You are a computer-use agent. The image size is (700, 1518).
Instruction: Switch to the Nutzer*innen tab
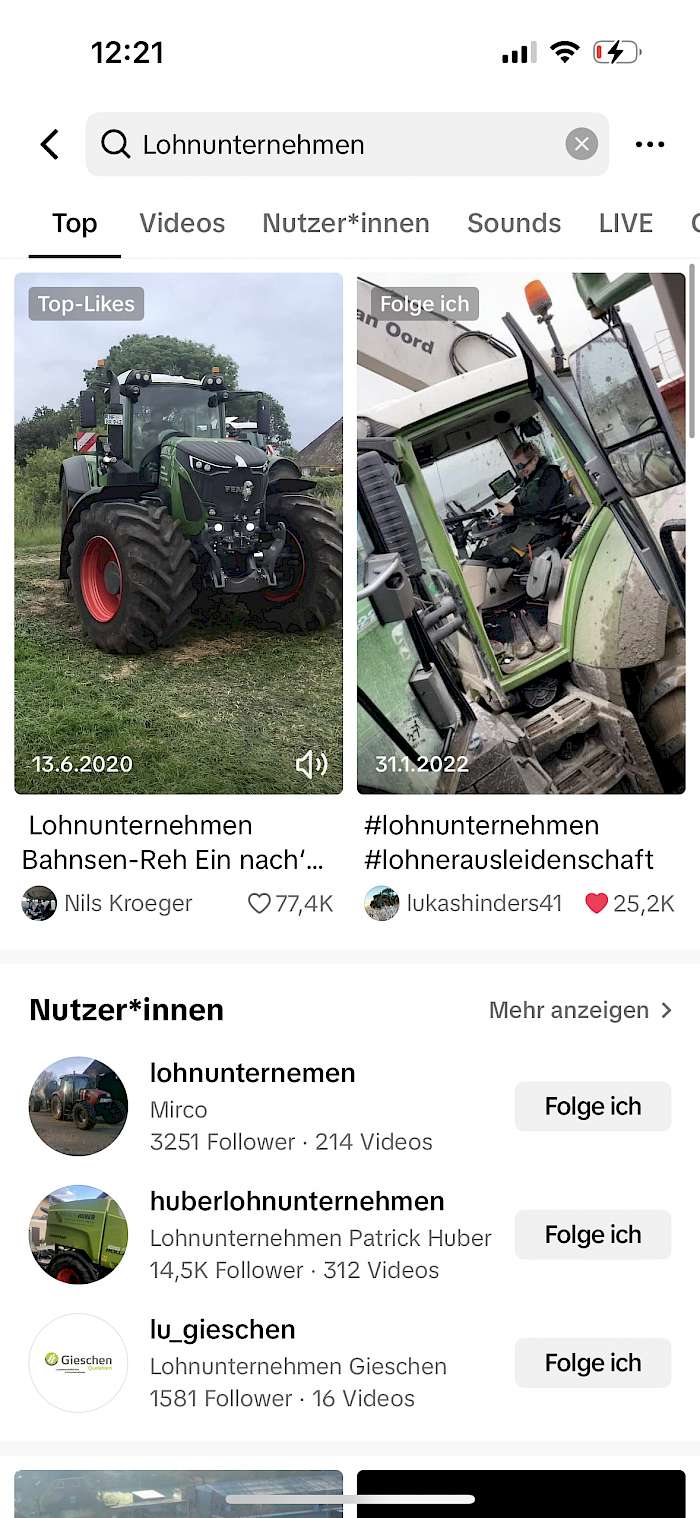pos(346,223)
